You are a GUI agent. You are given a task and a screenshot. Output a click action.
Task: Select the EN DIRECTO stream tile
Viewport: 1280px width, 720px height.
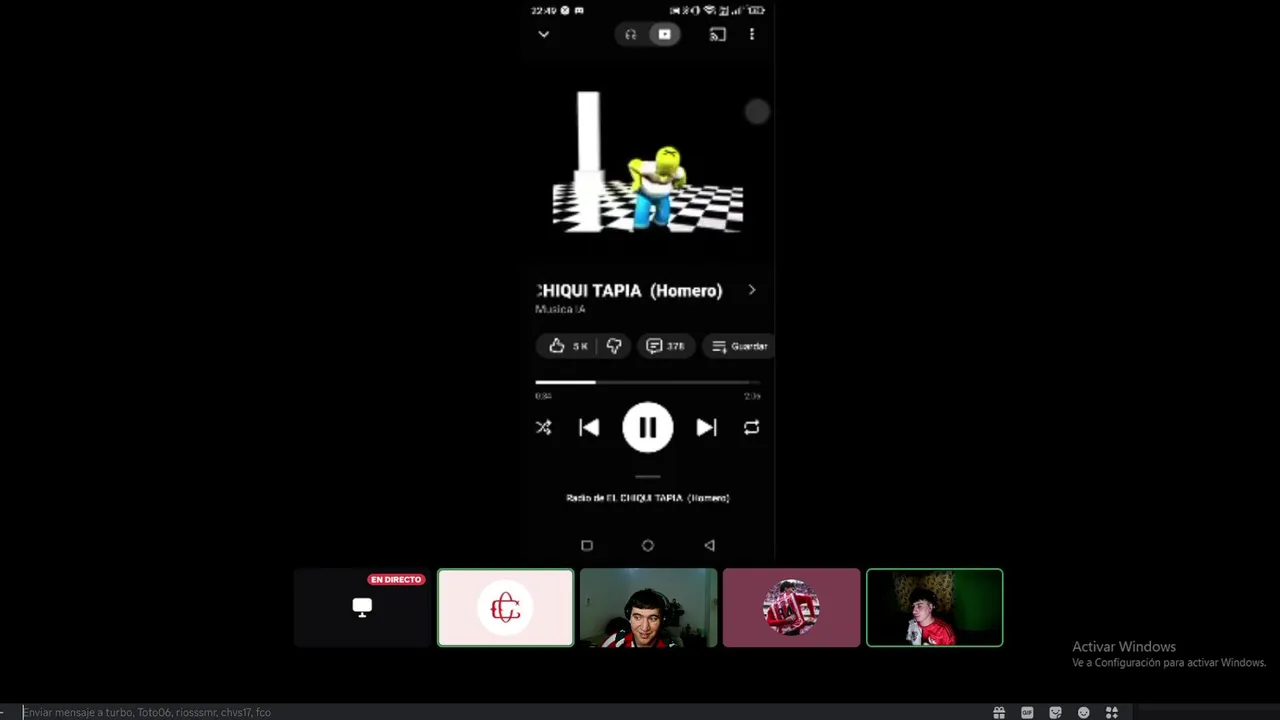click(x=362, y=607)
